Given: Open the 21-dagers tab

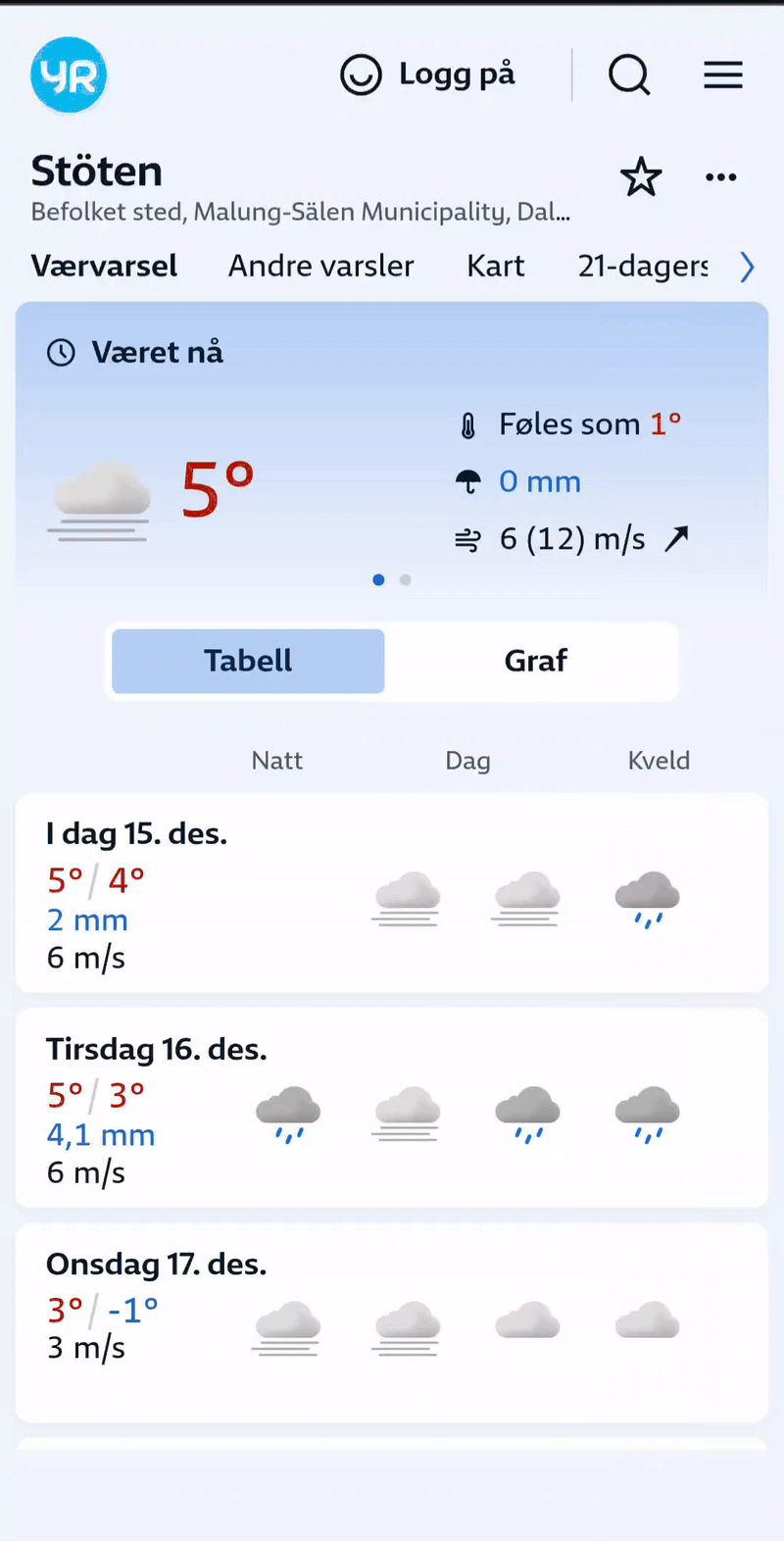Looking at the screenshot, I should [643, 266].
